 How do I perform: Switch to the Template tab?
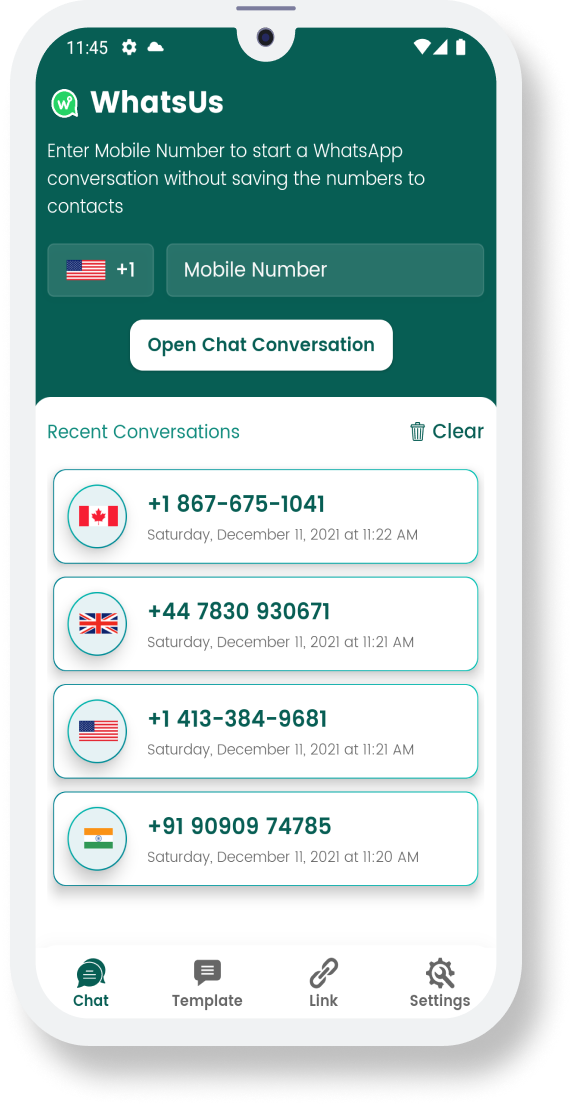[x=207, y=983]
